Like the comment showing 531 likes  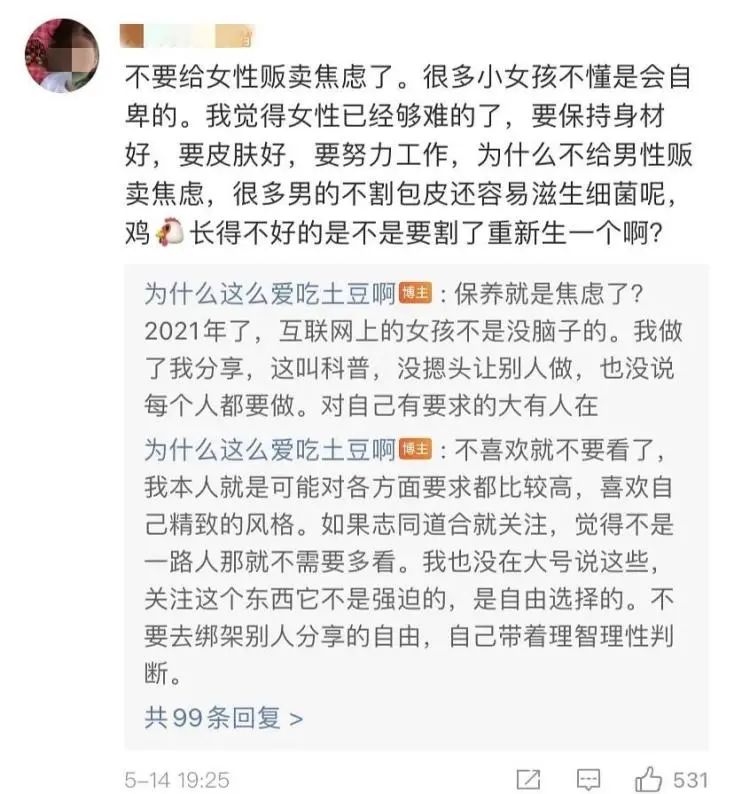(x=650, y=778)
